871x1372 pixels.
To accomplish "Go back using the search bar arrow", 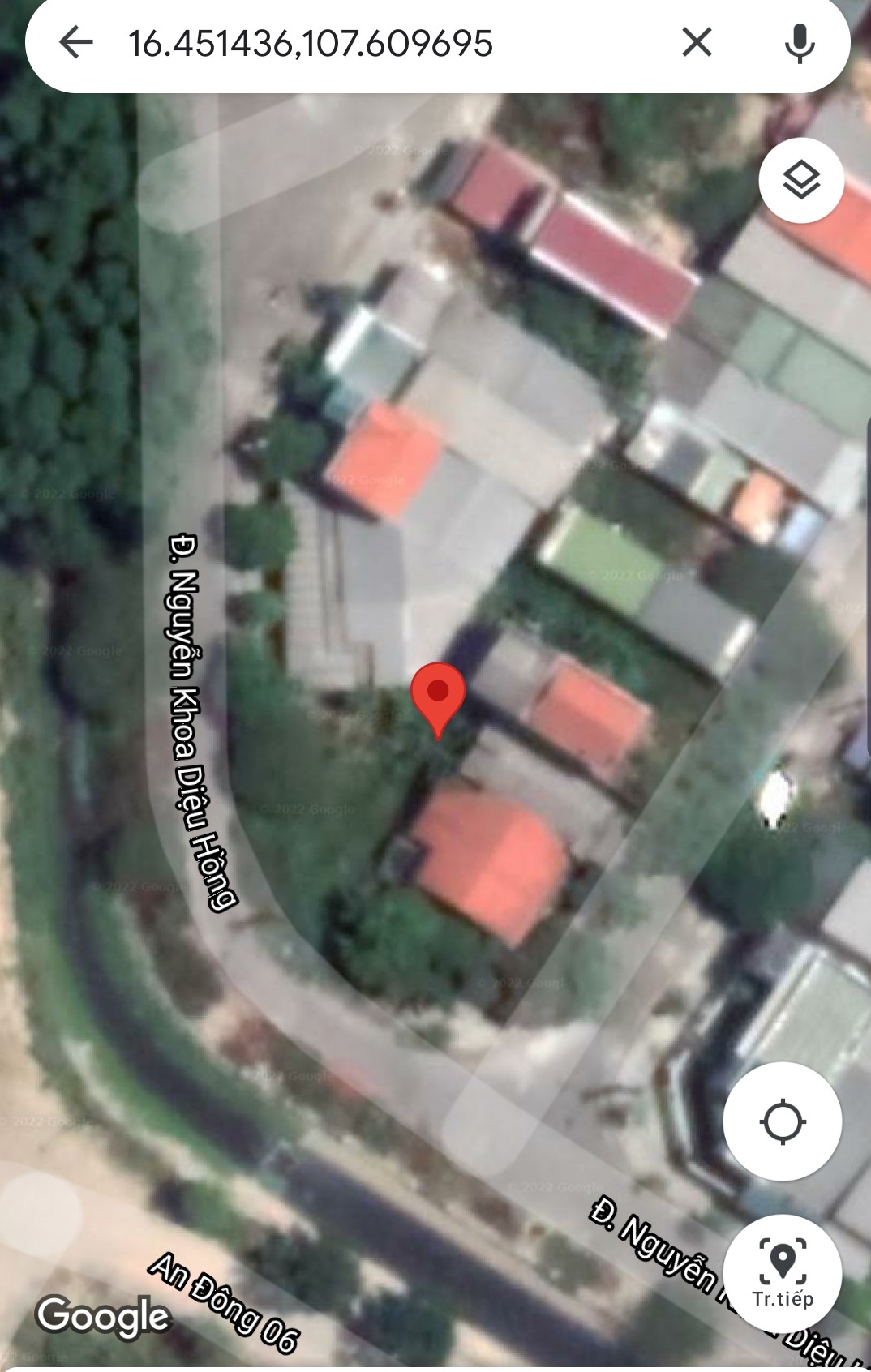I will pyautogui.click(x=76, y=42).
